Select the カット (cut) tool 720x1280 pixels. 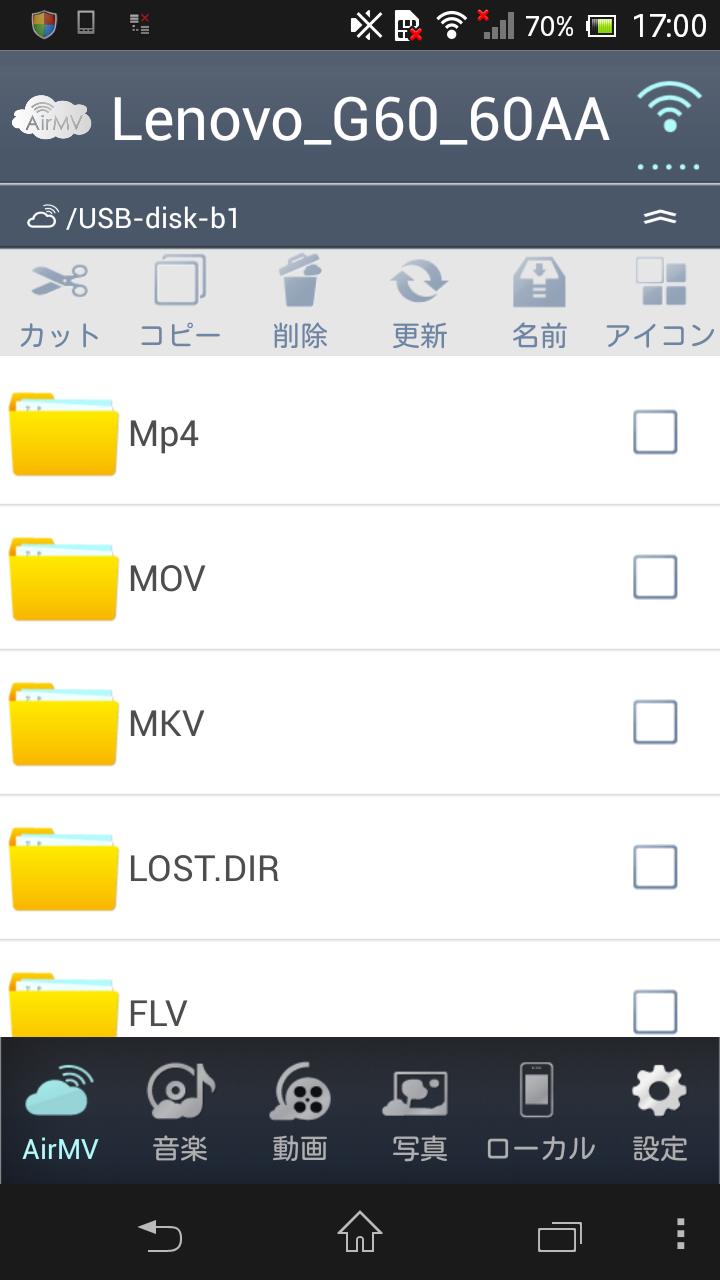[57, 300]
